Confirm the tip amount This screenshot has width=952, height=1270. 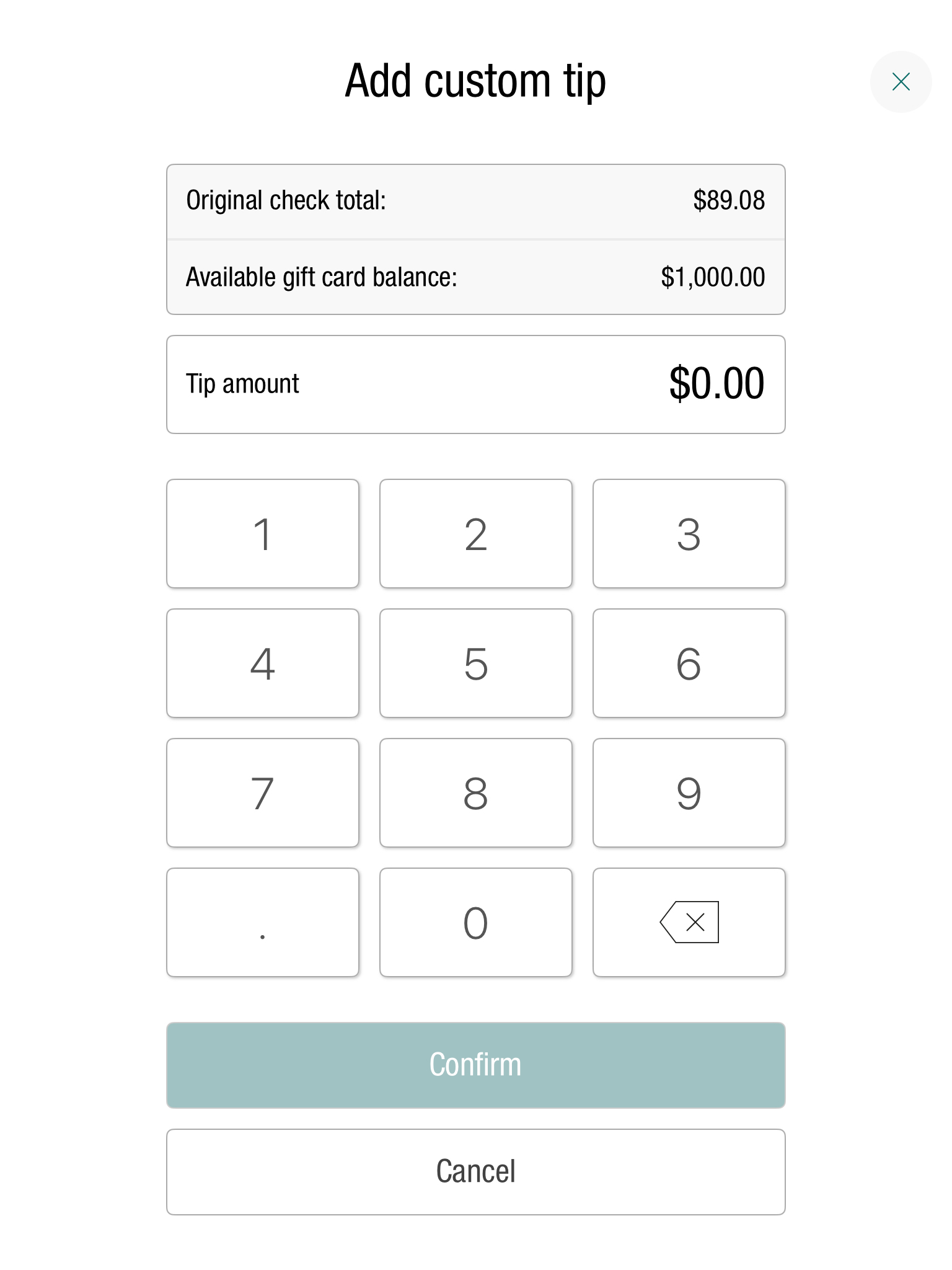tap(475, 1065)
